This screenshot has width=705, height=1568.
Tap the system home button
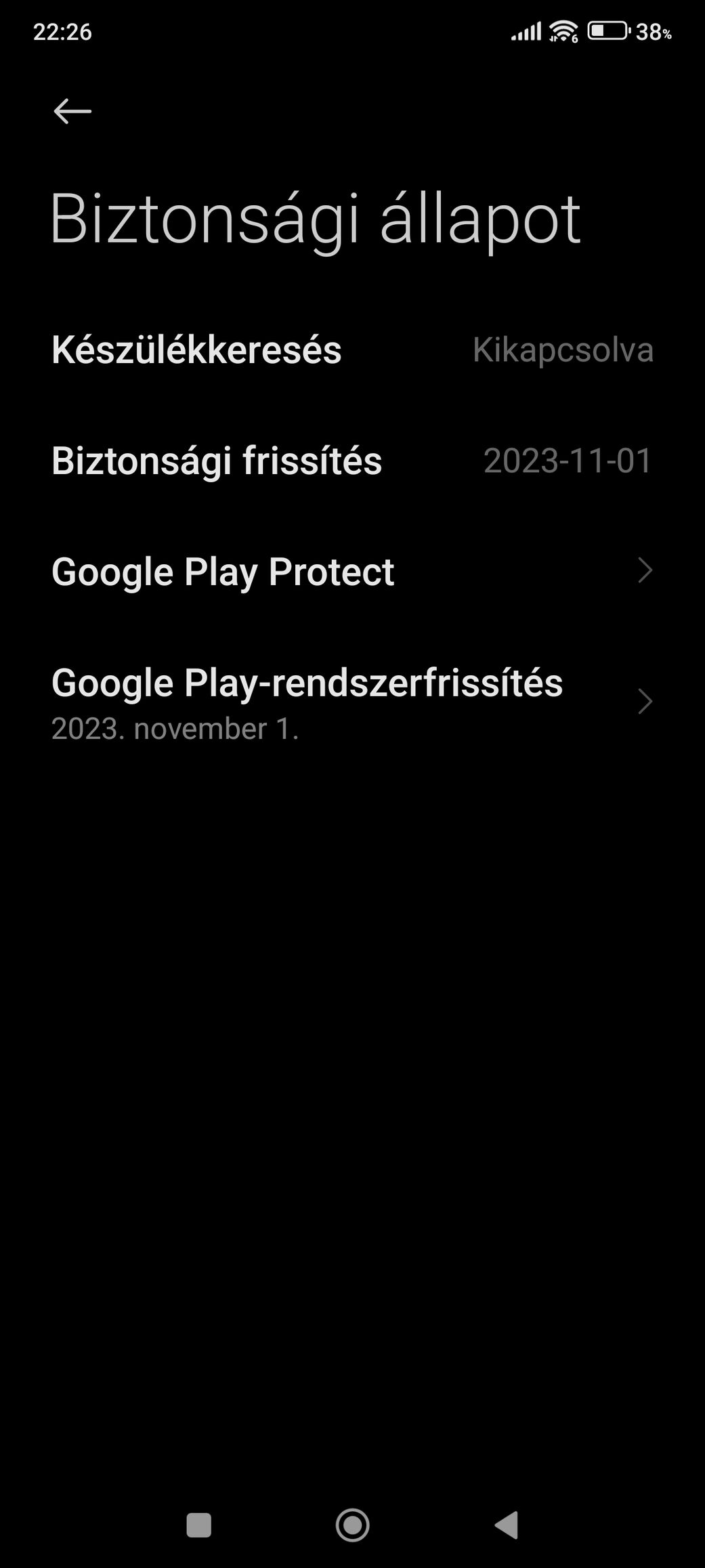352,1525
